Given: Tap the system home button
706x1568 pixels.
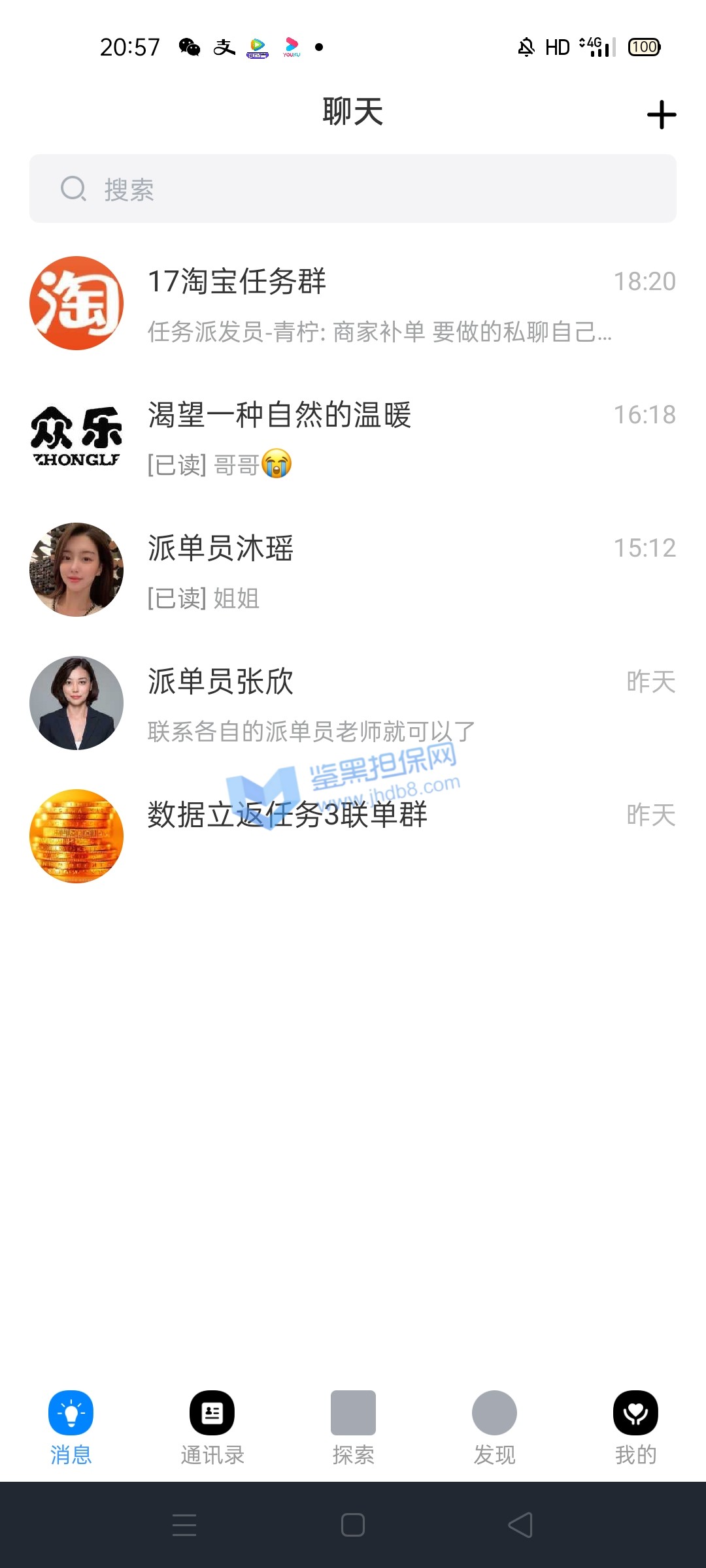Looking at the screenshot, I should pyautogui.click(x=353, y=1526).
